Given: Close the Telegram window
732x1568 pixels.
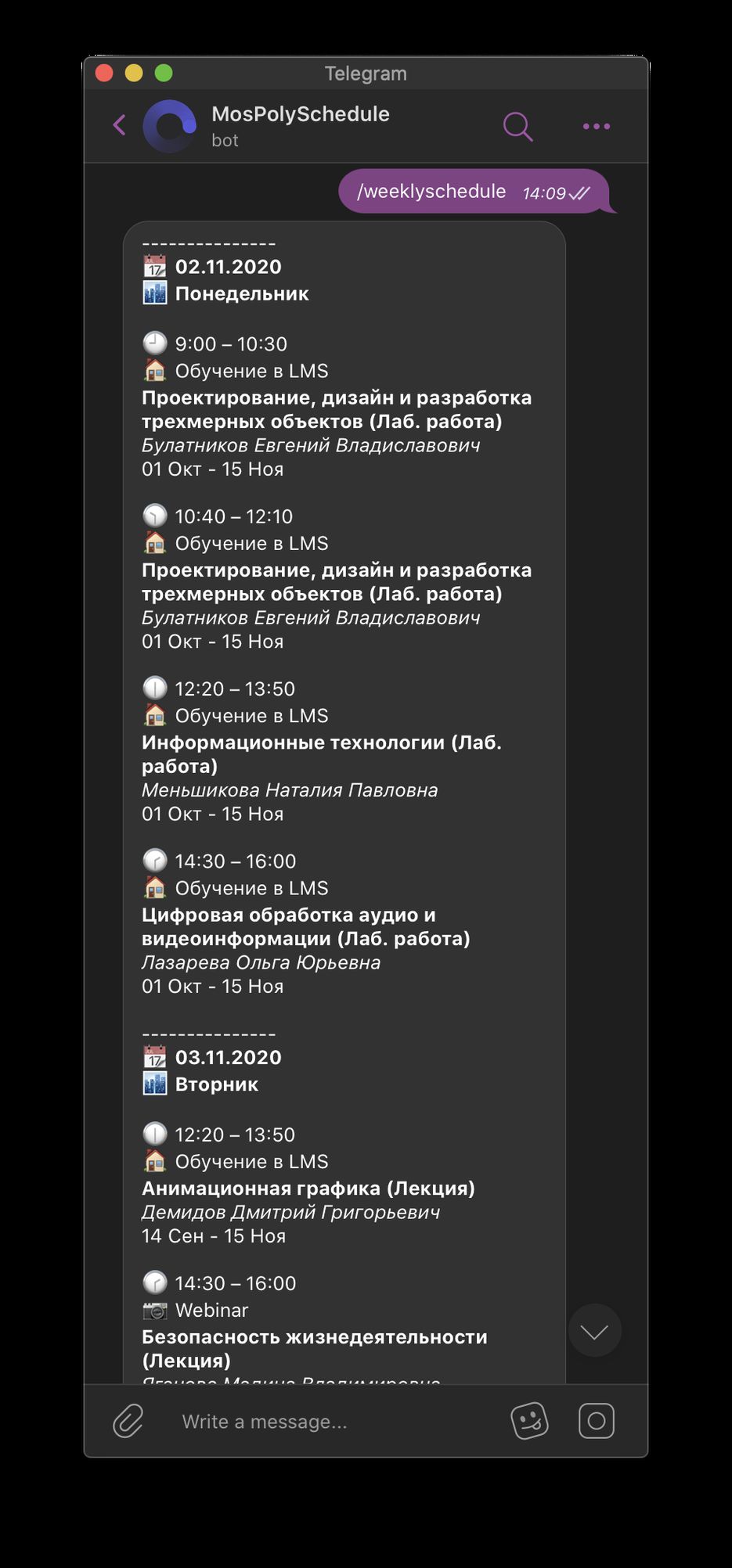Looking at the screenshot, I should (104, 74).
